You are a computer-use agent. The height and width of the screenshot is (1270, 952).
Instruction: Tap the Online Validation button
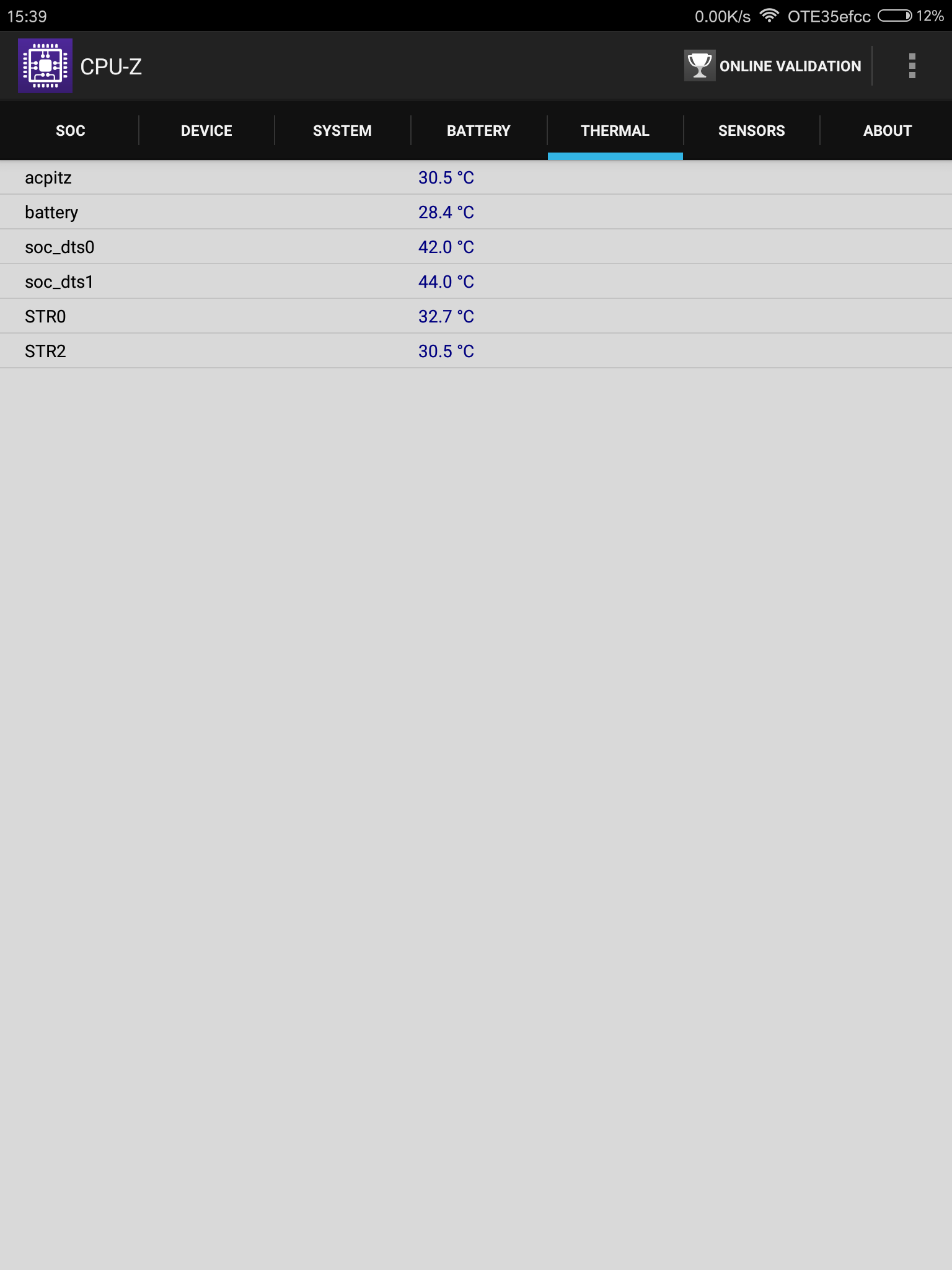(x=773, y=66)
